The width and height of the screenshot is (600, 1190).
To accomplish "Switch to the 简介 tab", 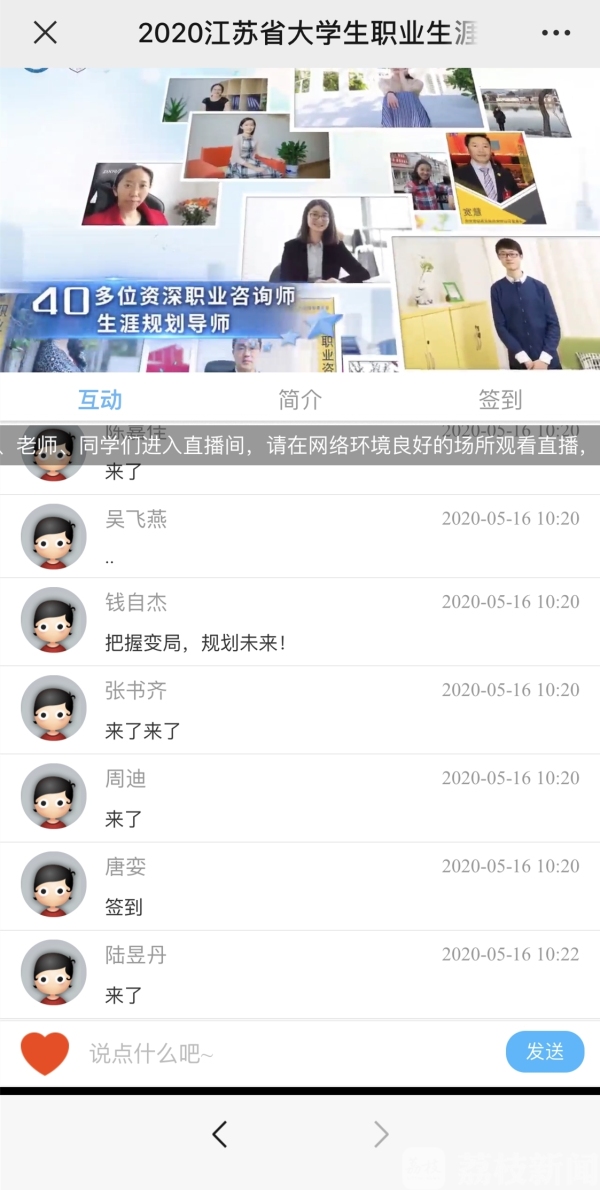I will pos(300,400).
